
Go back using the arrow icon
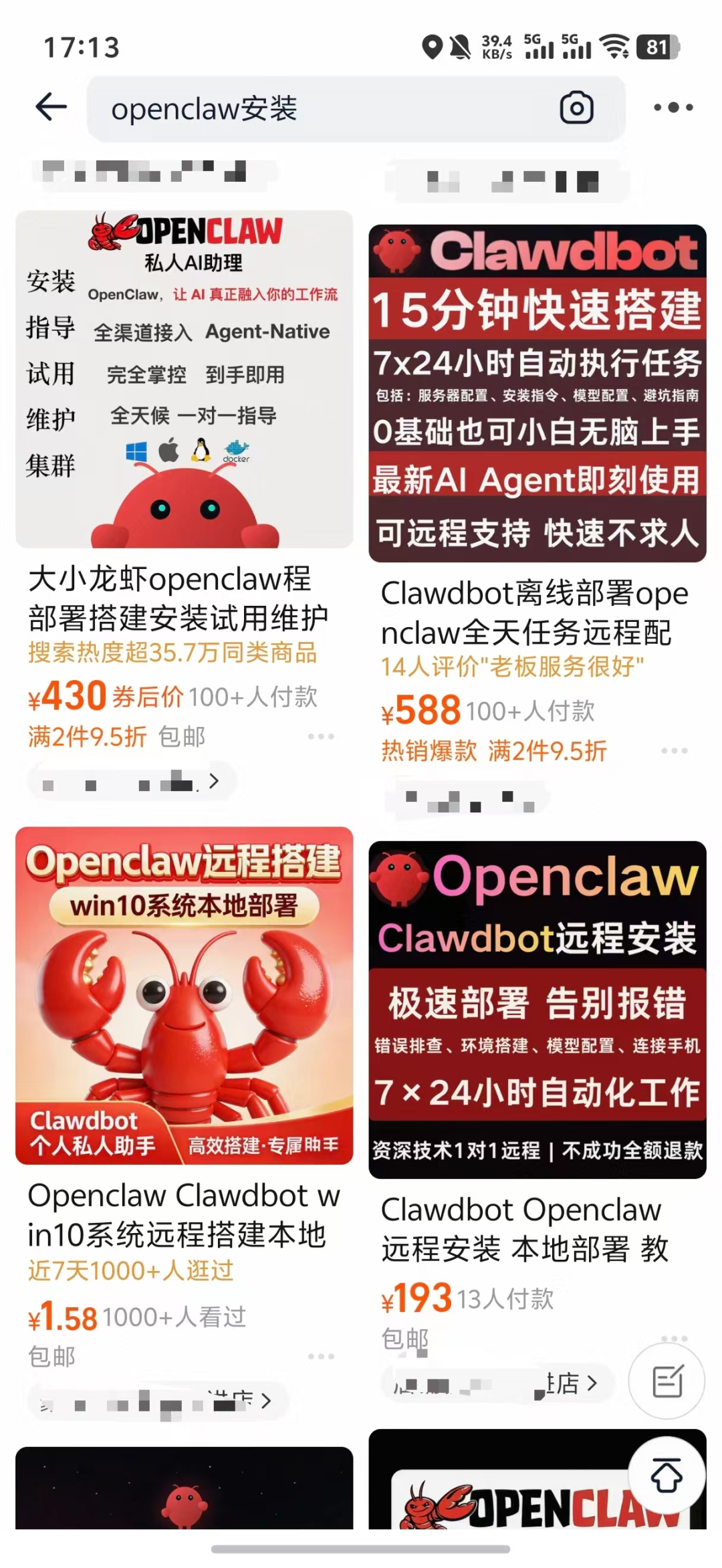[51, 107]
